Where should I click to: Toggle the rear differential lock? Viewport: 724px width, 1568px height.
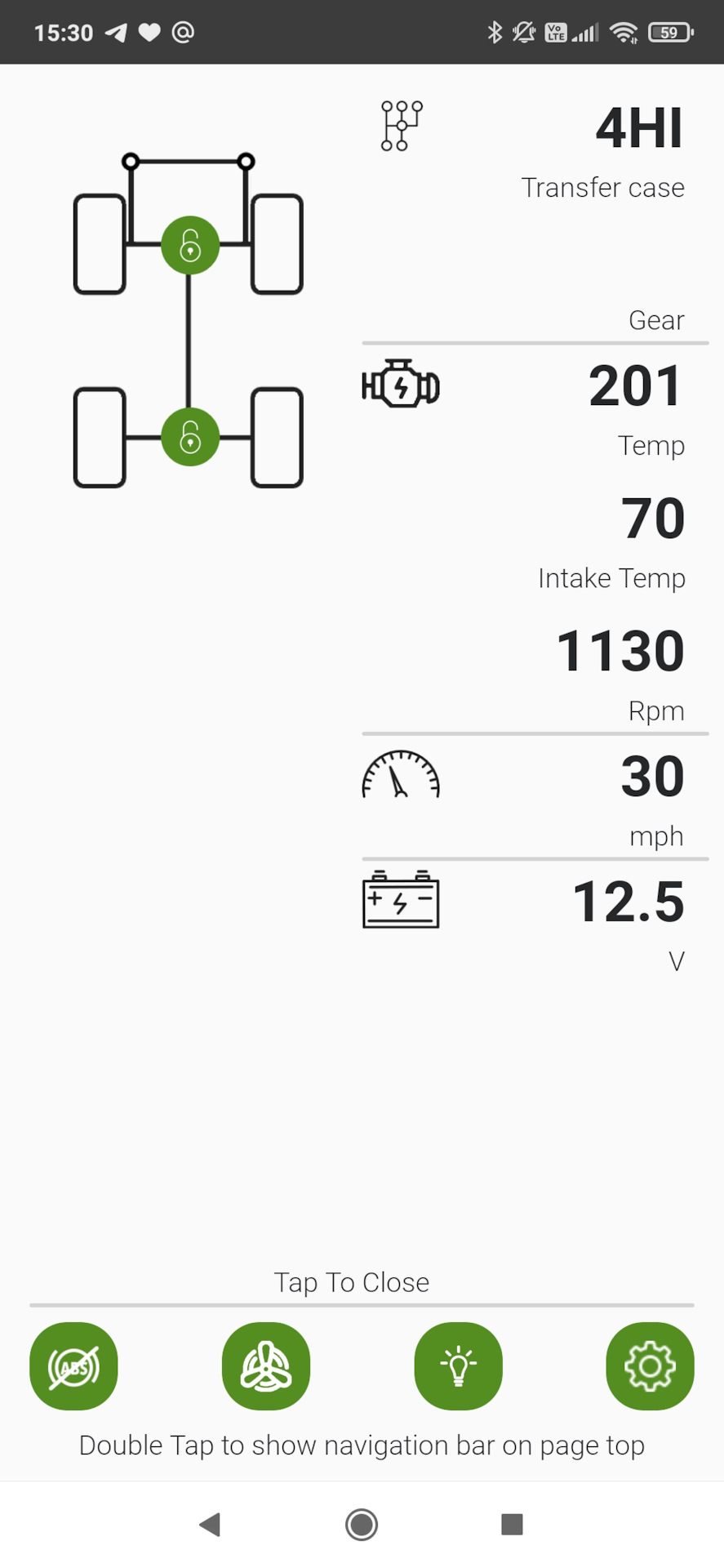(x=189, y=437)
